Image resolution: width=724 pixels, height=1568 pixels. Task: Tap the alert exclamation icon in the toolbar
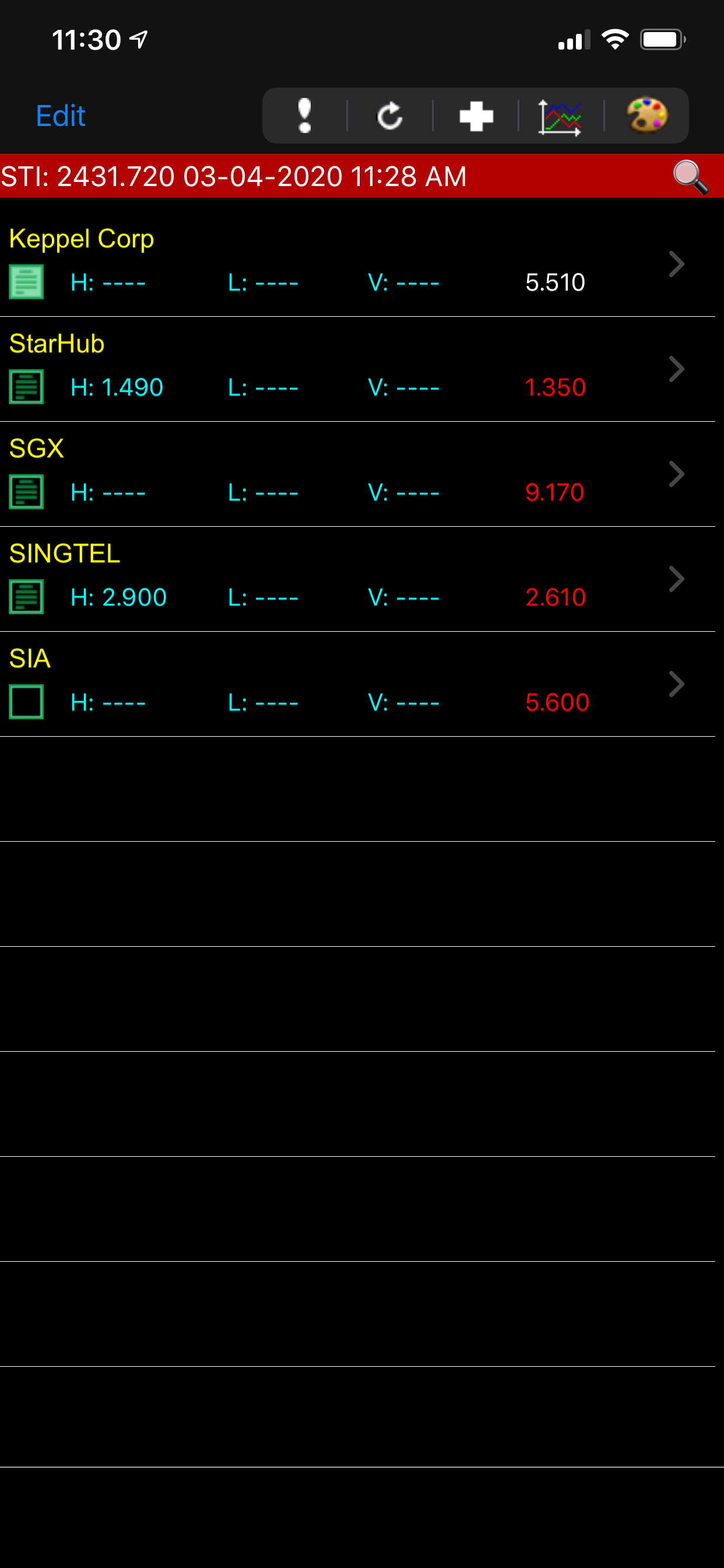pyautogui.click(x=305, y=116)
